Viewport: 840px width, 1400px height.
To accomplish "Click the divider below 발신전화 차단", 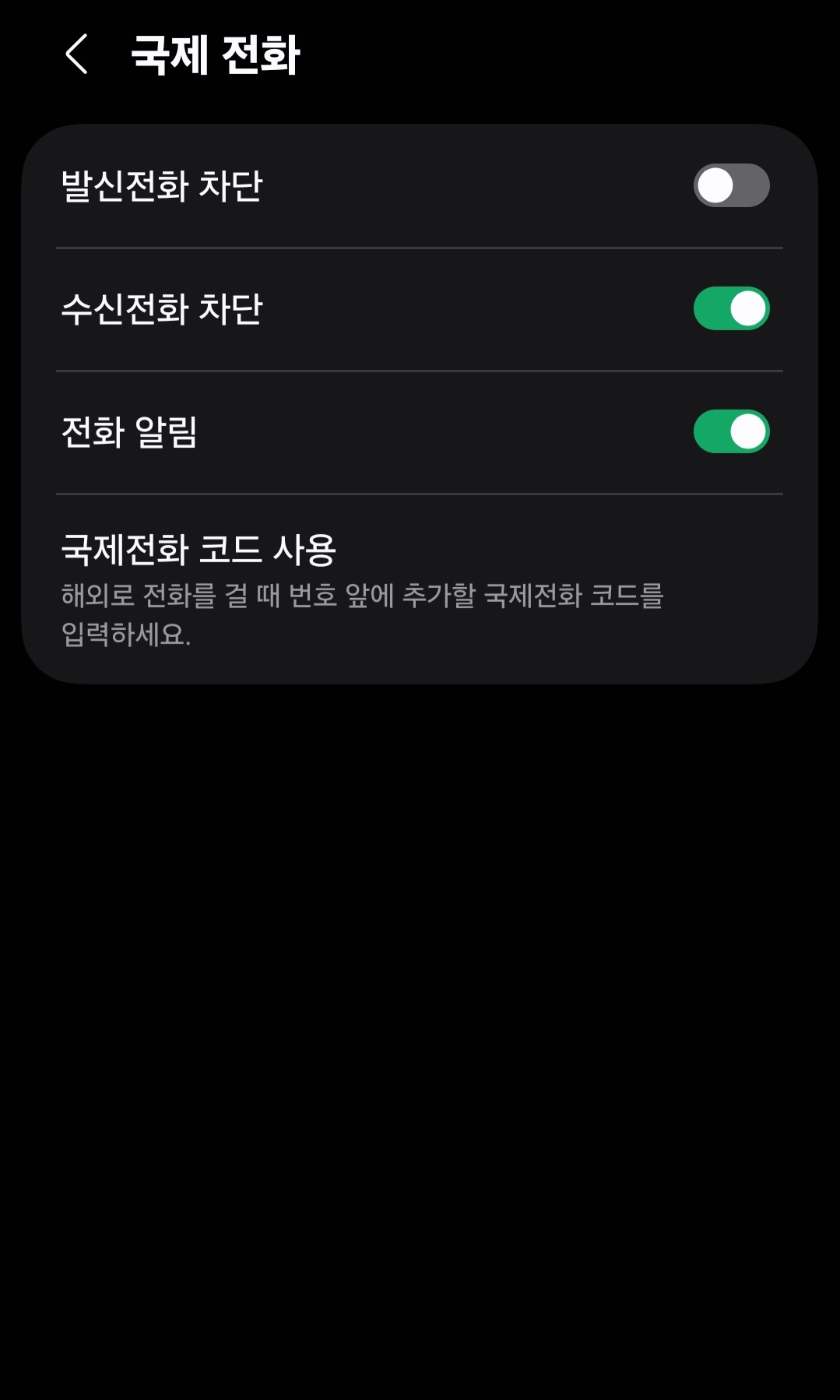I will pos(420,248).
